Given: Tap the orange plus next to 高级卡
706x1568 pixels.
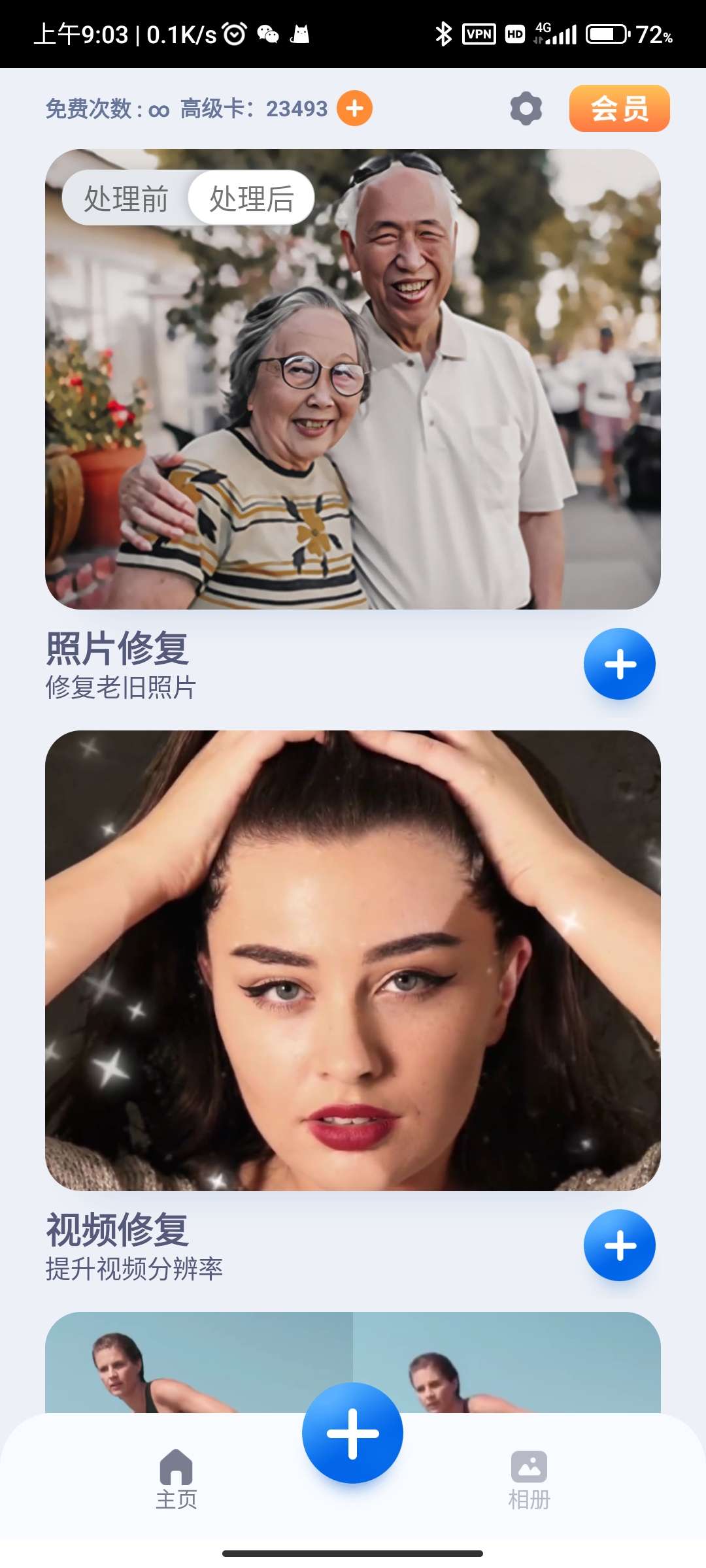Looking at the screenshot, I should (354, 108).
